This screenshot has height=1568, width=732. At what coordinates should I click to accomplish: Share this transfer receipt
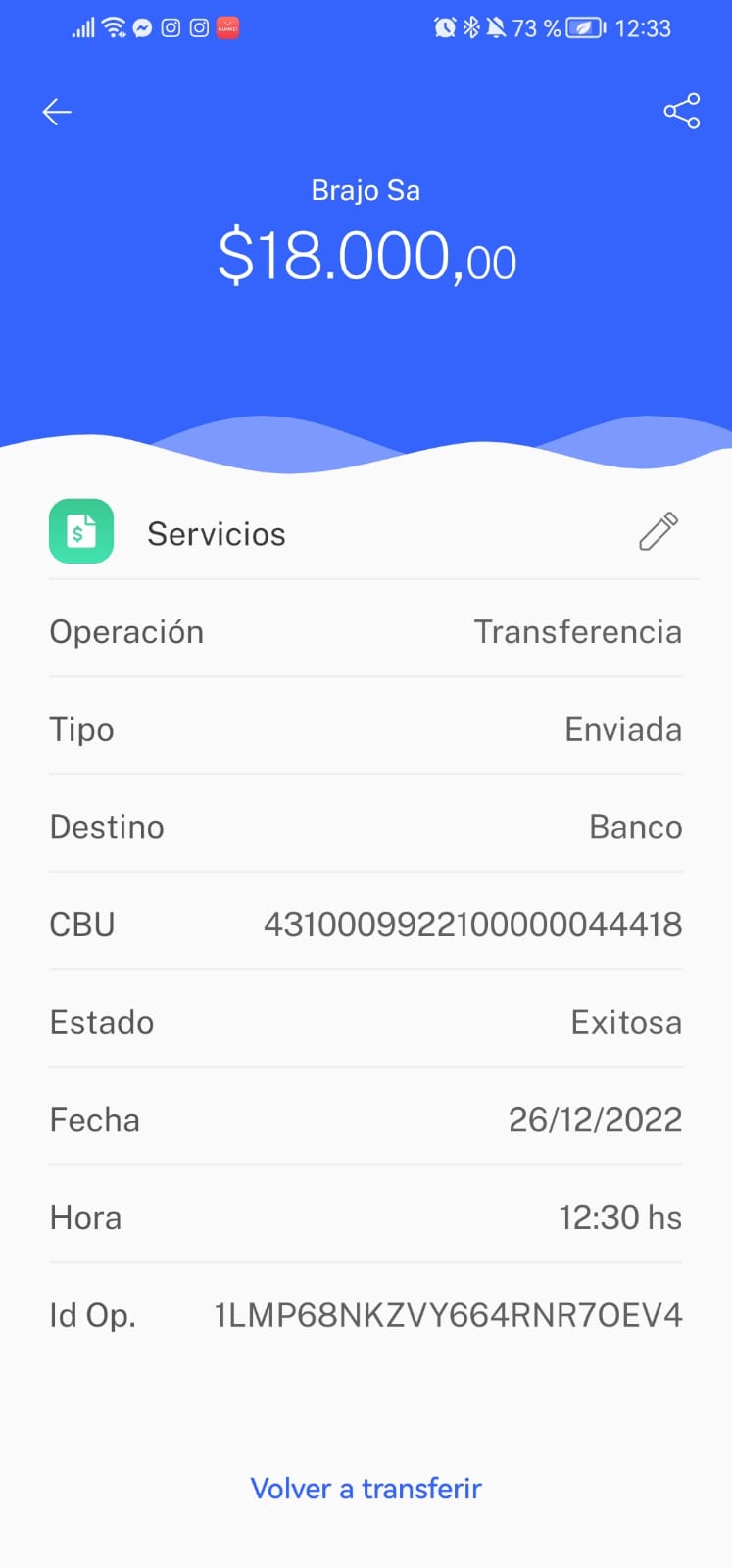click(681, 111)
